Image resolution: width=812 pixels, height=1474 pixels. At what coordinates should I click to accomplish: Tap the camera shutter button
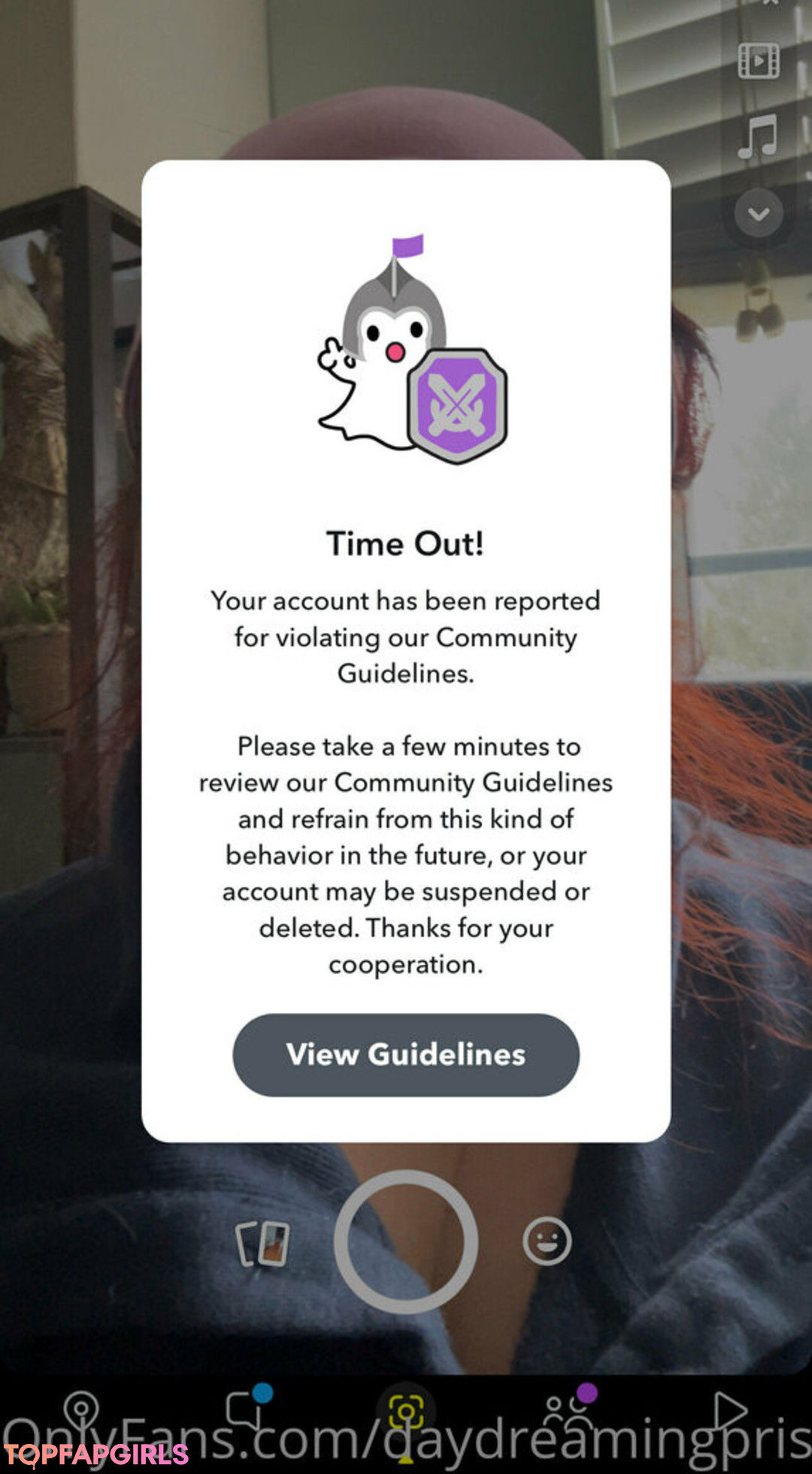[x=405, y=1242]
